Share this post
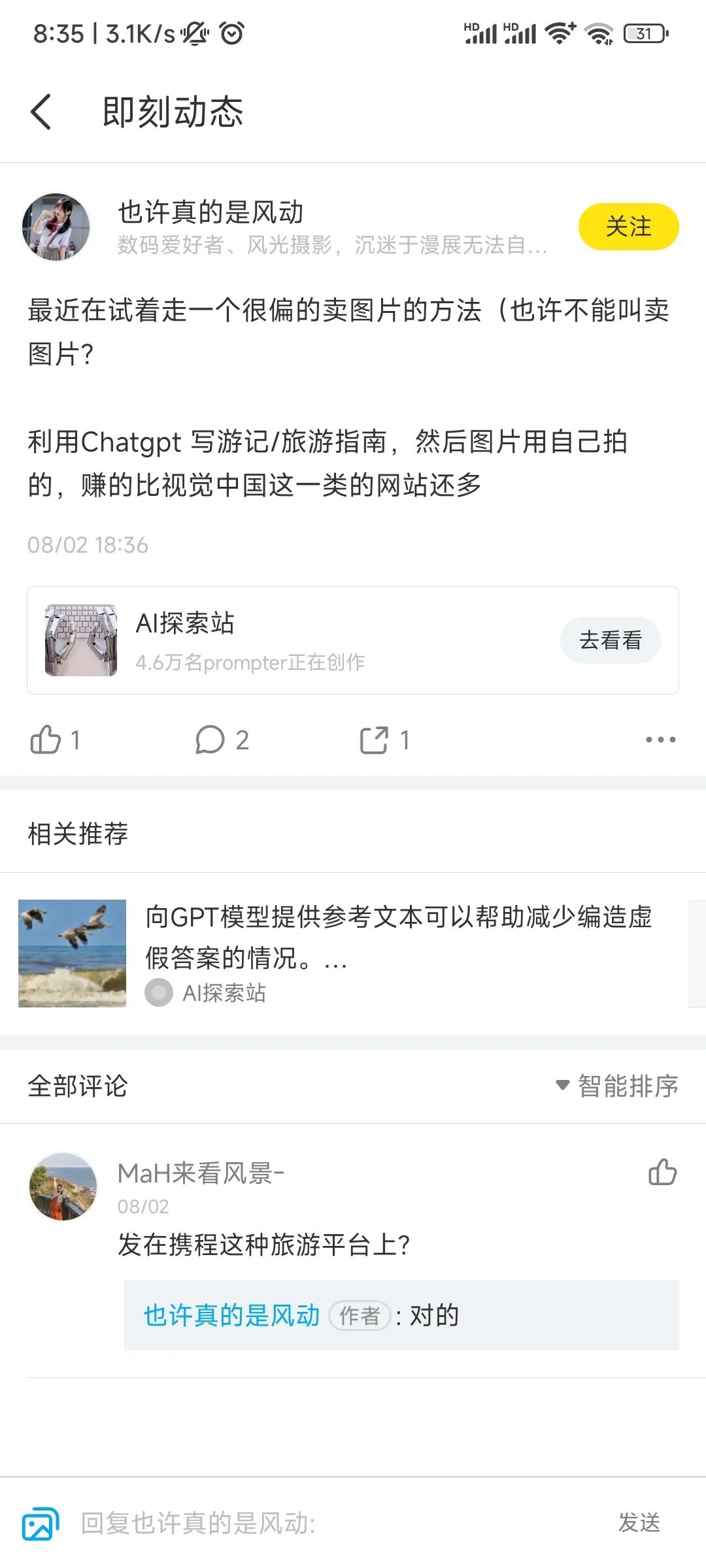The image size is (706, 1568). [375, 740]
